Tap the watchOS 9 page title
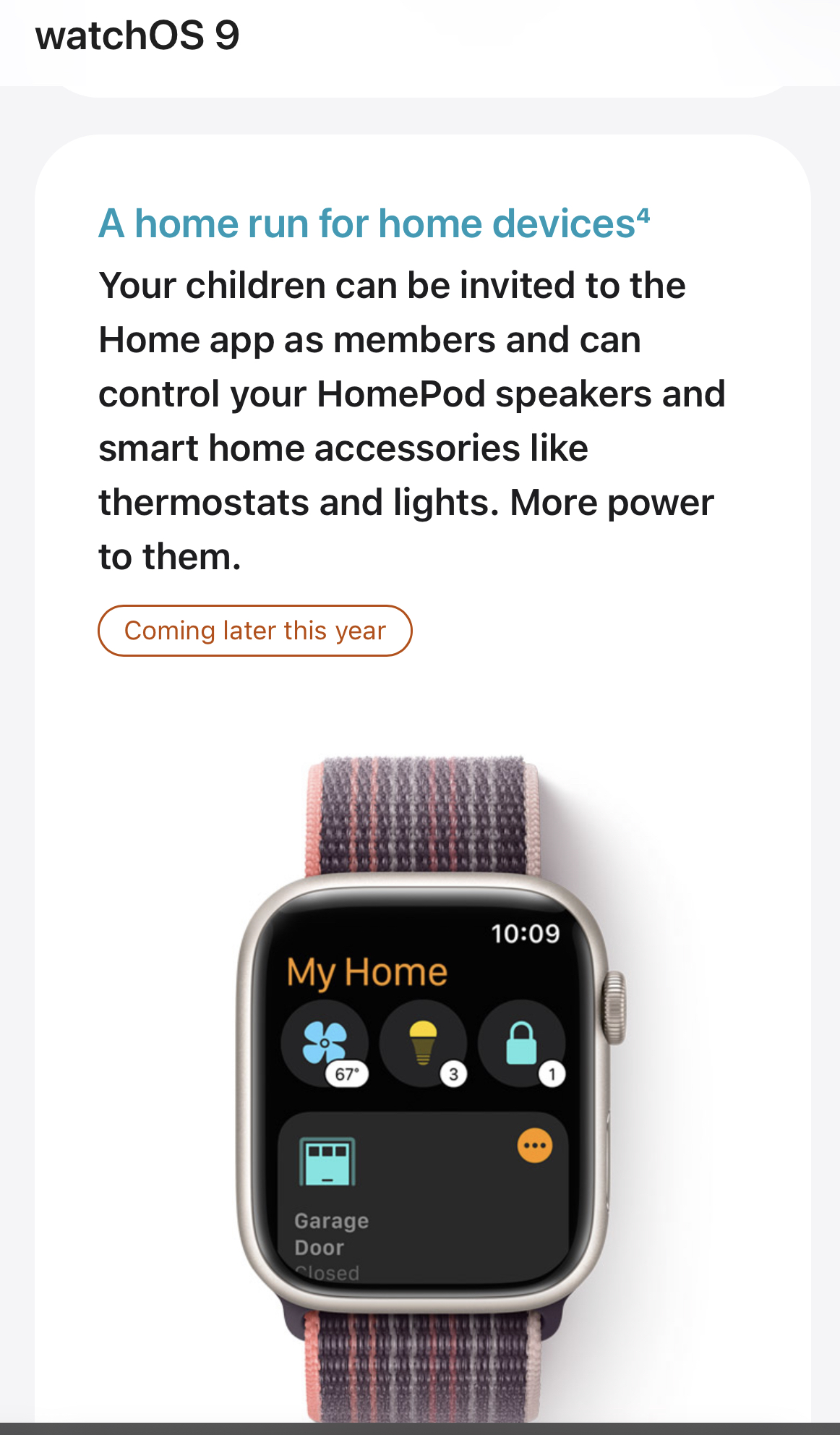The height and width of the screenshot is (1435, 840). pos(137,36)
